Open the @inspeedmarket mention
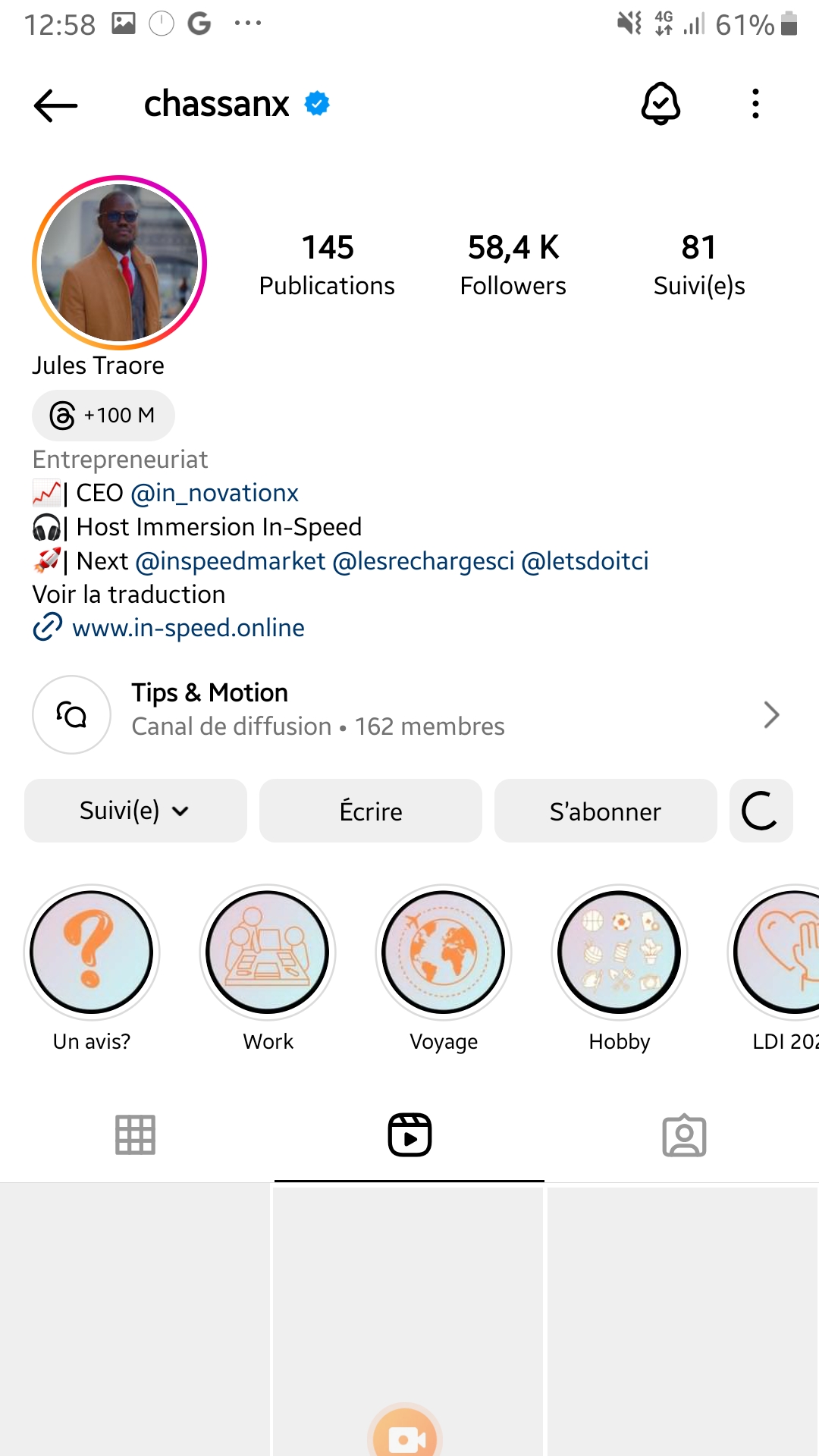This screenshot has height=1456, width=819. coord(231,561)
